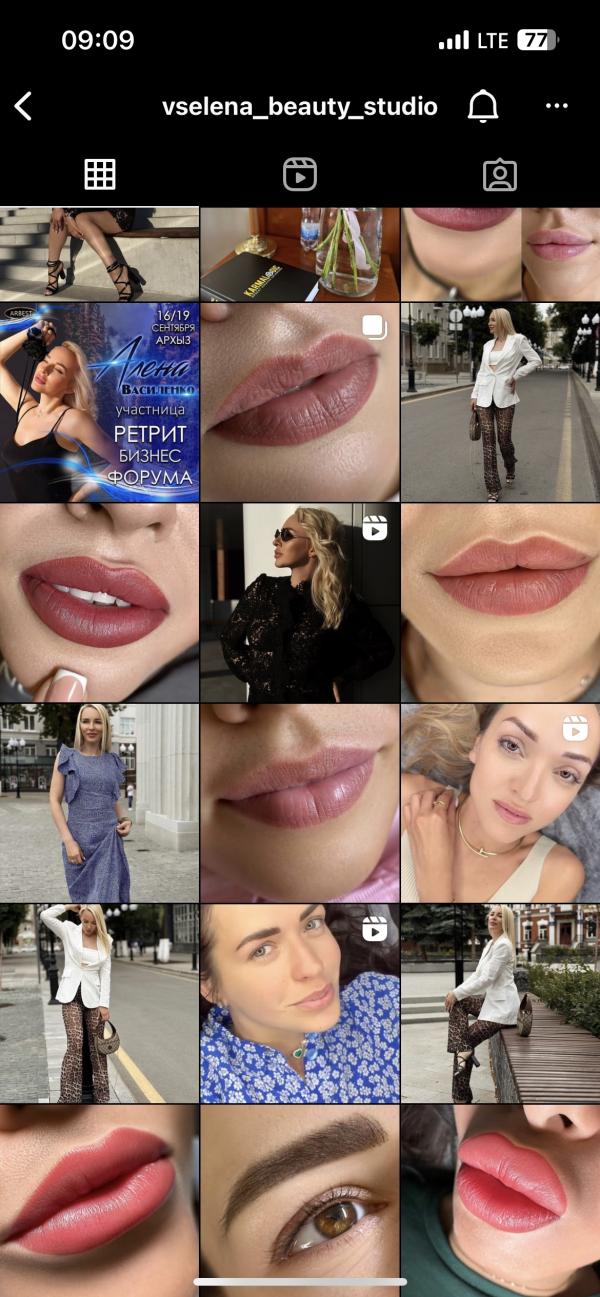Viewport: 600px width, 1297px height.
Task: Open the Ретрит Бизнес Форума poster post
Action: click(99, 402)
